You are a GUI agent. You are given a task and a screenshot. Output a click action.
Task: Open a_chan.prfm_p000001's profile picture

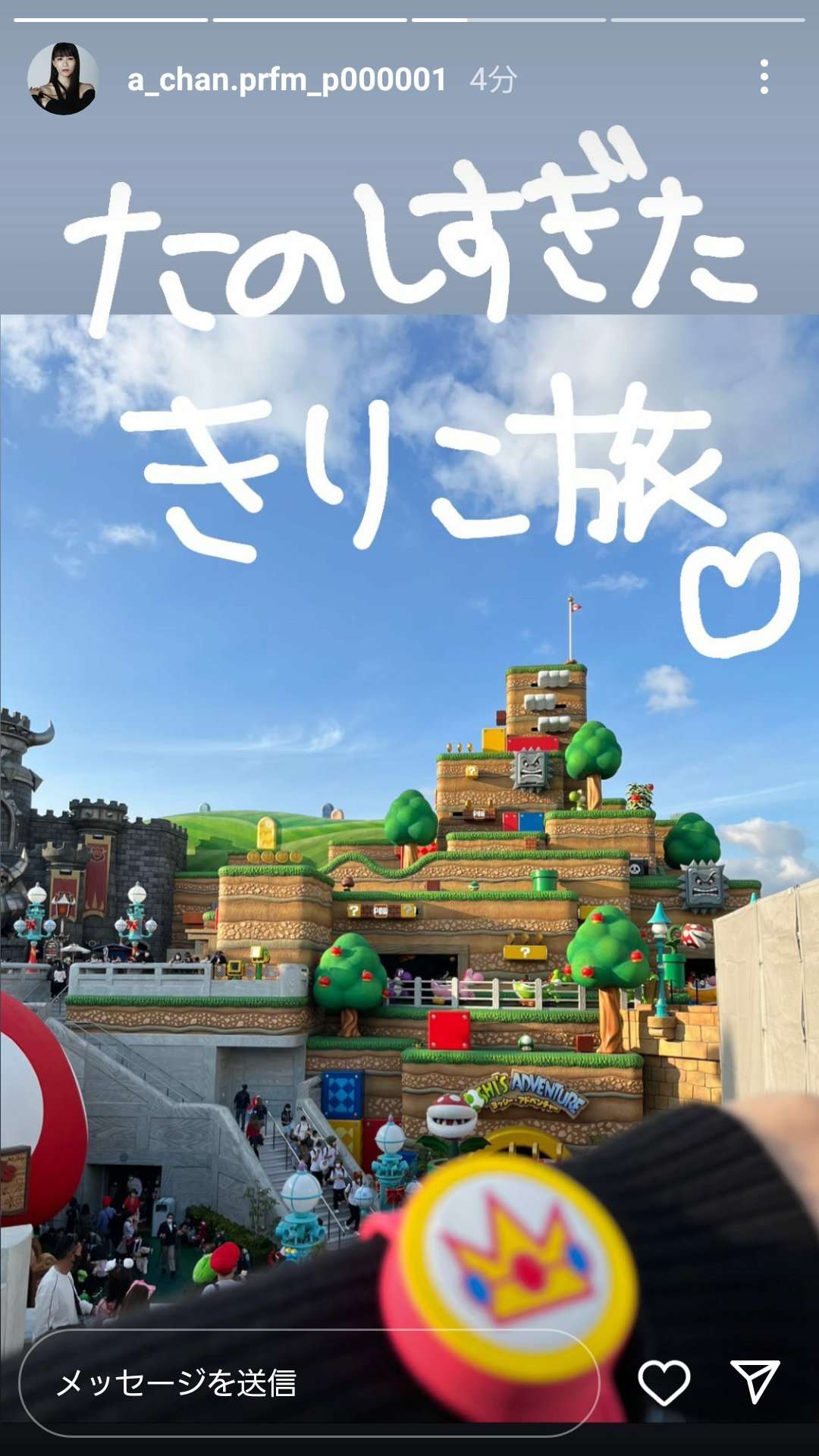tap(63, 79)
